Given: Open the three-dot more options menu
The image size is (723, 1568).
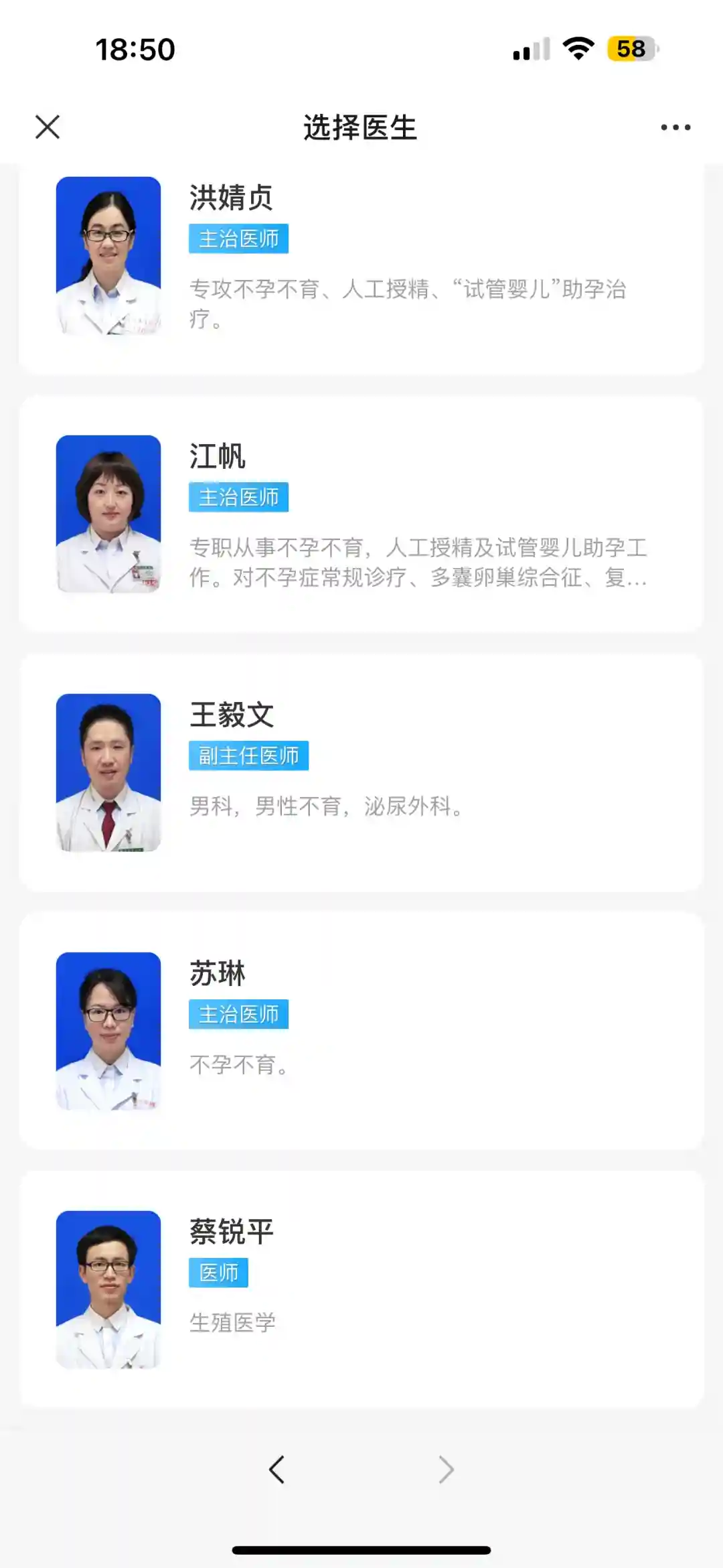Looking at the screenshot, I should (x=675, y=127).
